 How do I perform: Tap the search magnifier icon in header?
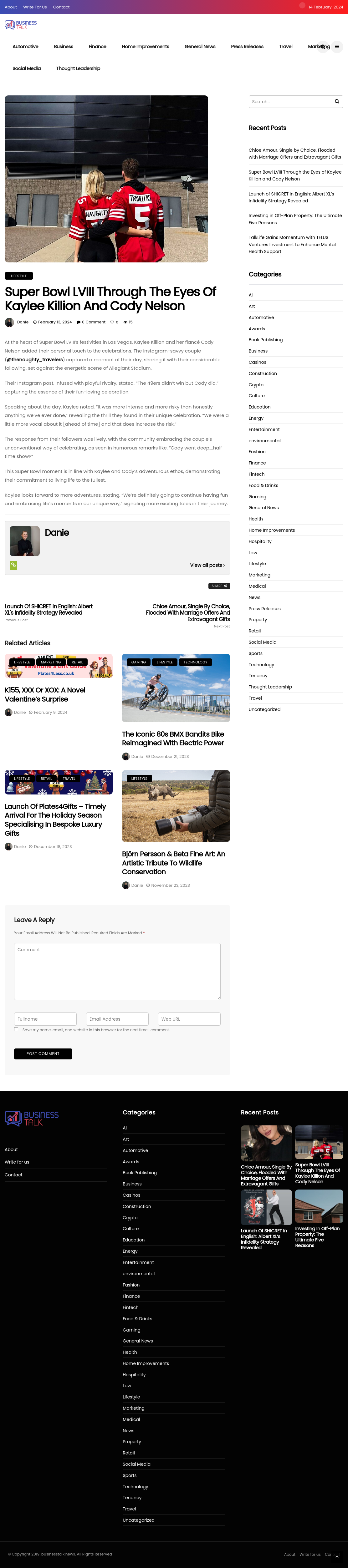click(x=323, y=46)
